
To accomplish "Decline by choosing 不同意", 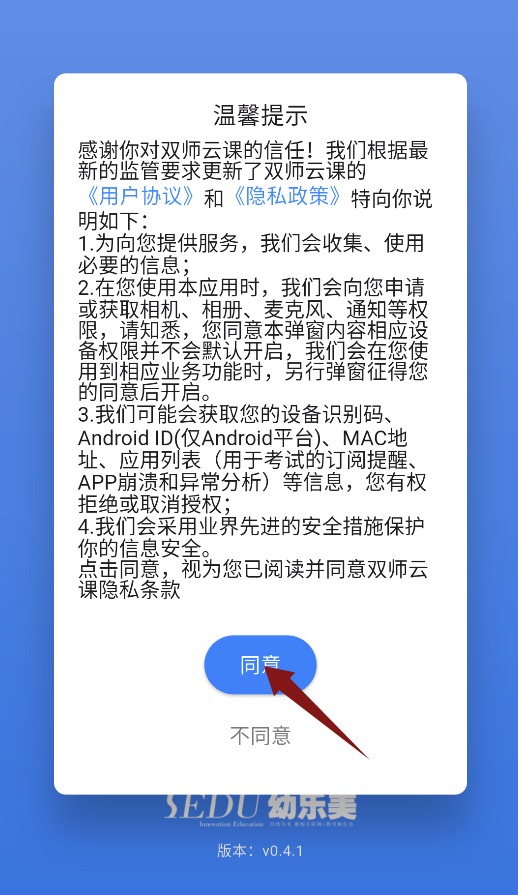I will (x=260, y=735).
